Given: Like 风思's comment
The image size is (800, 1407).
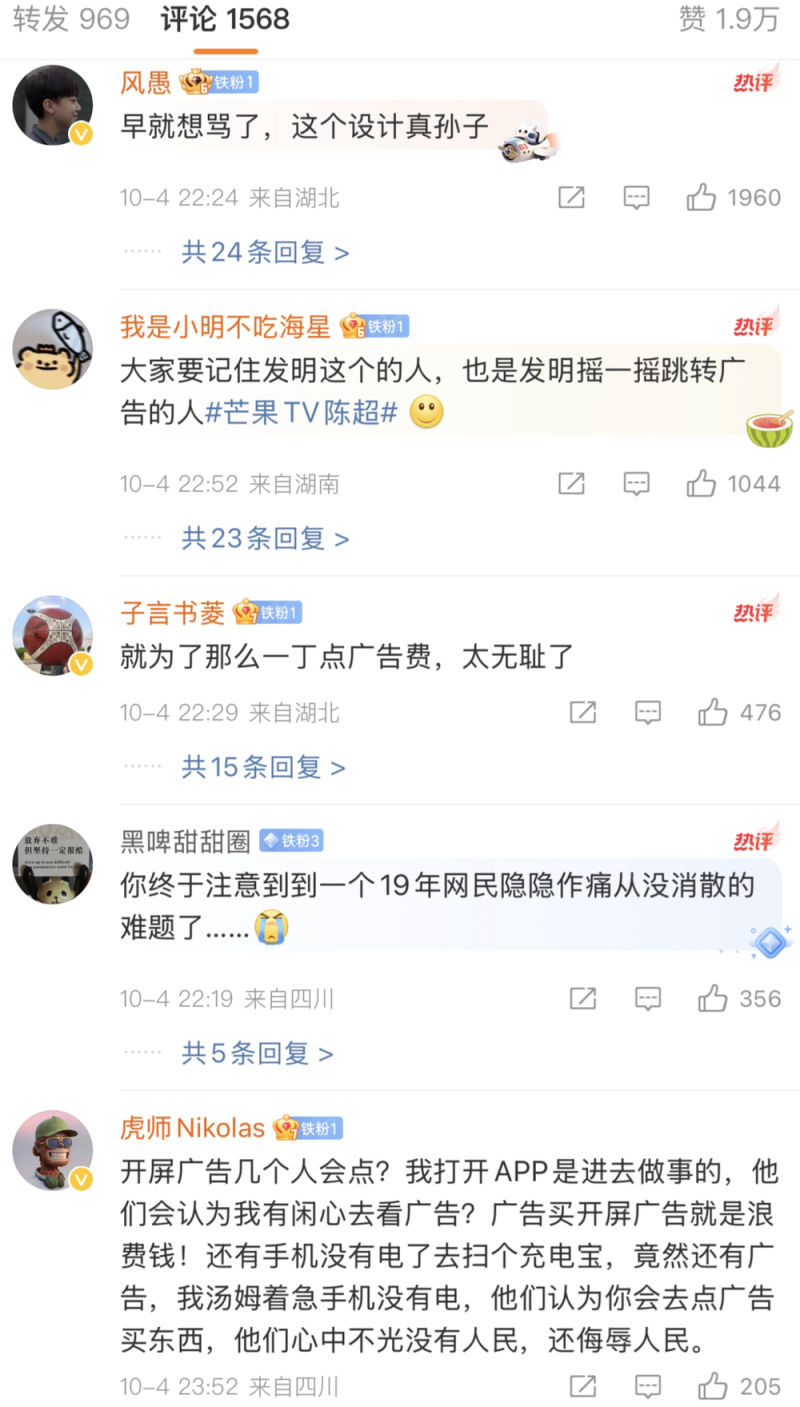Looking at the screenshot, I should tap(702, 198).
